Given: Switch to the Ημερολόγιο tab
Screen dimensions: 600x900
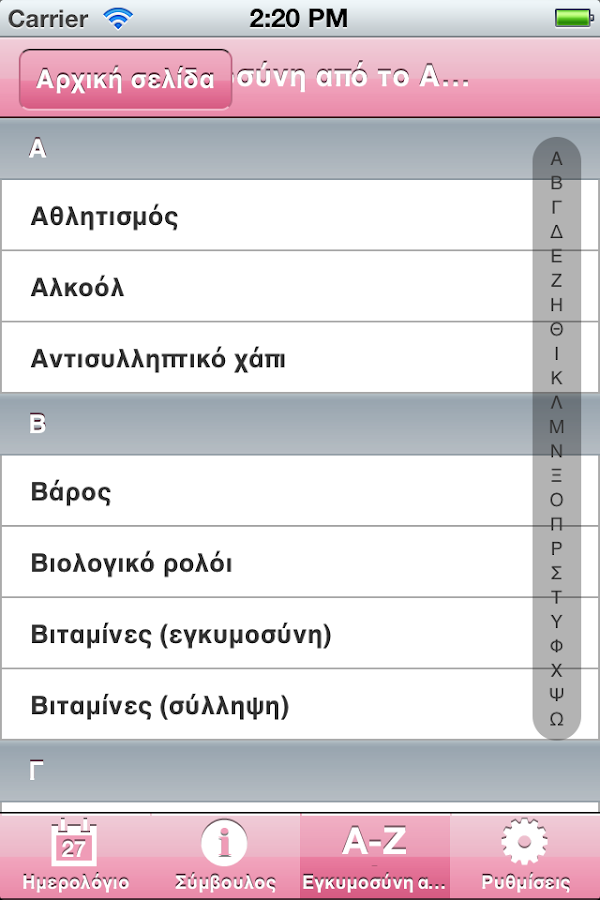Looking at the screenshot, I should point(74,856).
